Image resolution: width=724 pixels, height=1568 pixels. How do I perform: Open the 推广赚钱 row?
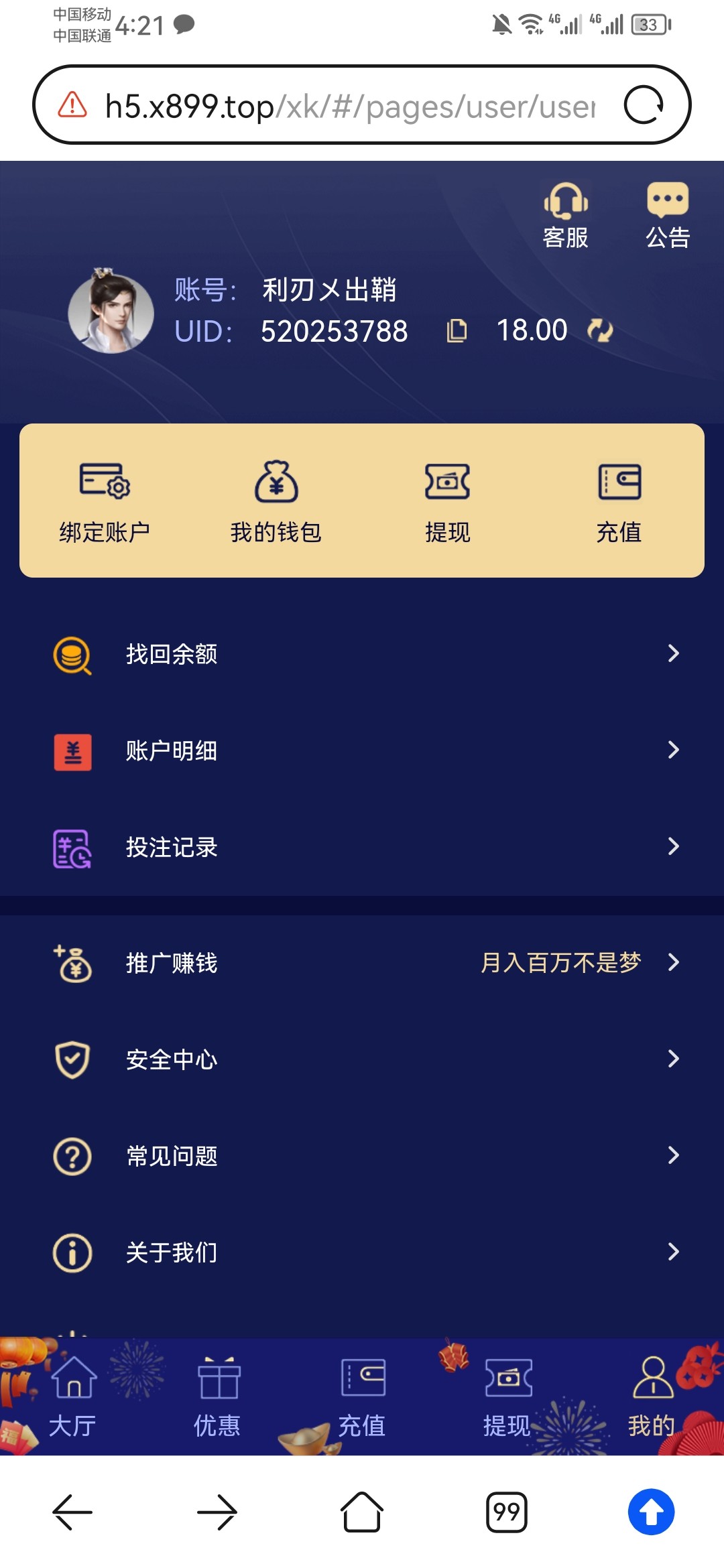362,963
